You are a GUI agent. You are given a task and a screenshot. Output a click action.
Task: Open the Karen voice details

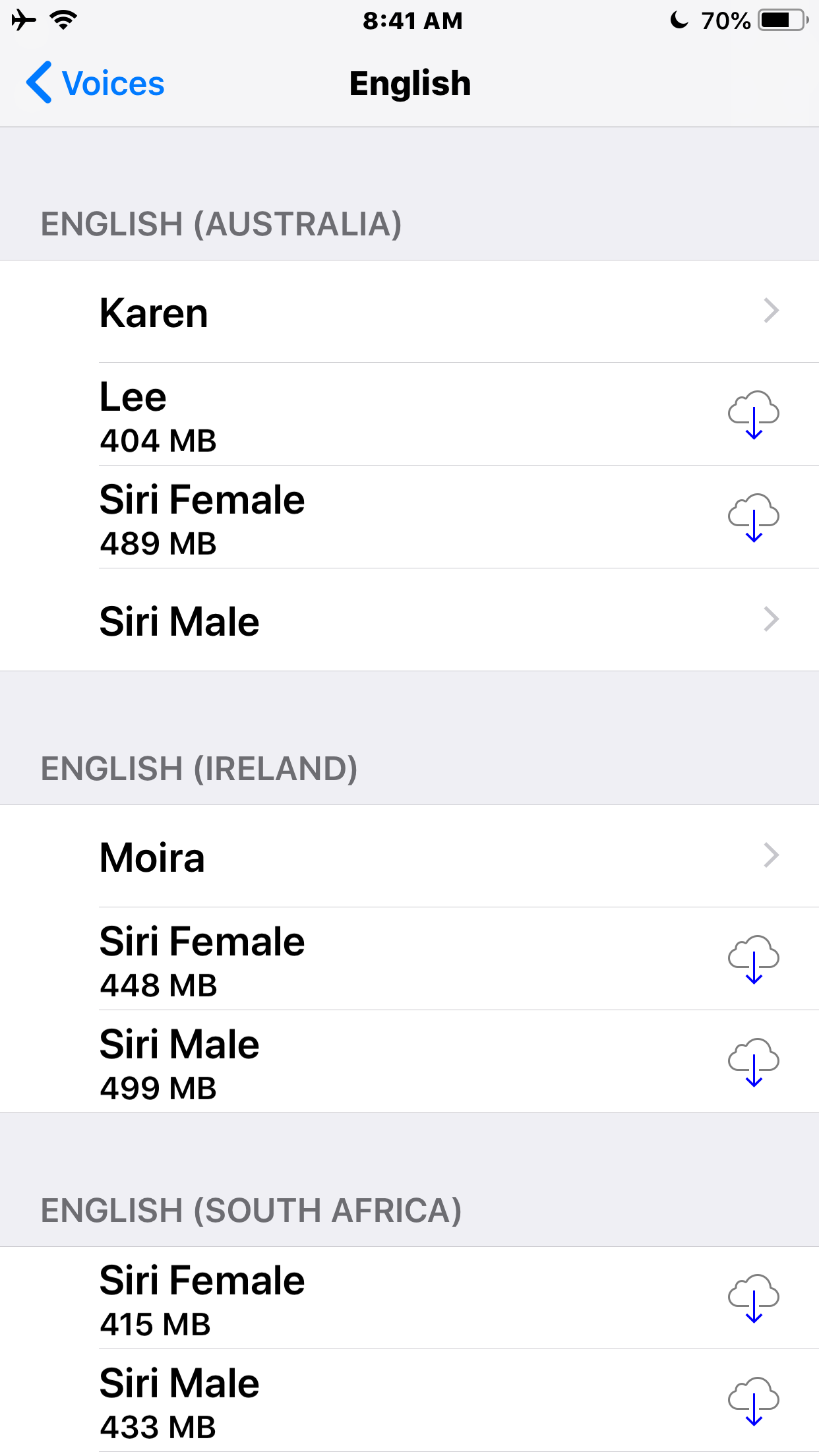point(409,312)
